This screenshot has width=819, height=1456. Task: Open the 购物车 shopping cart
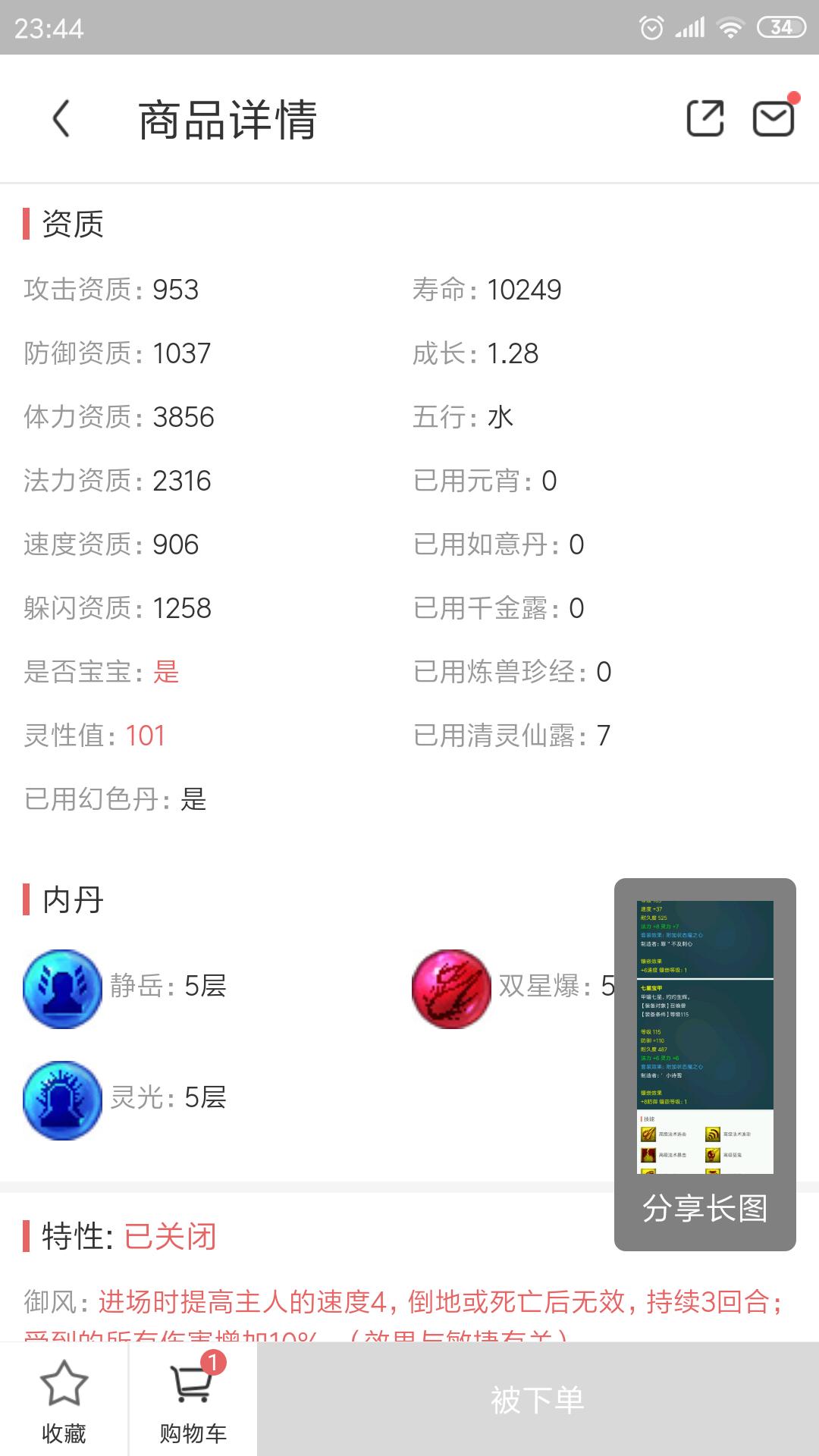point(193,1400)
